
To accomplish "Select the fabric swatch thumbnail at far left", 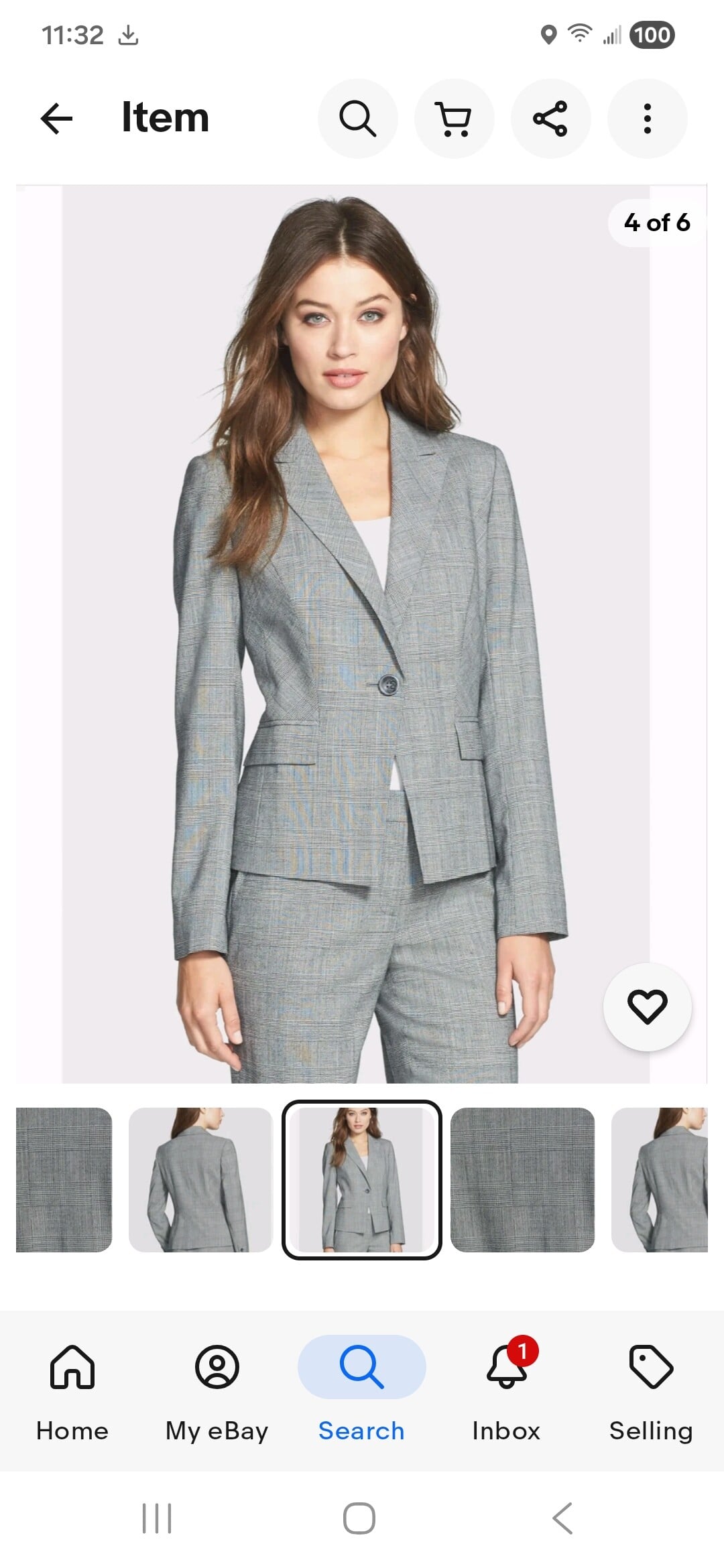I will click(64, 1179).
